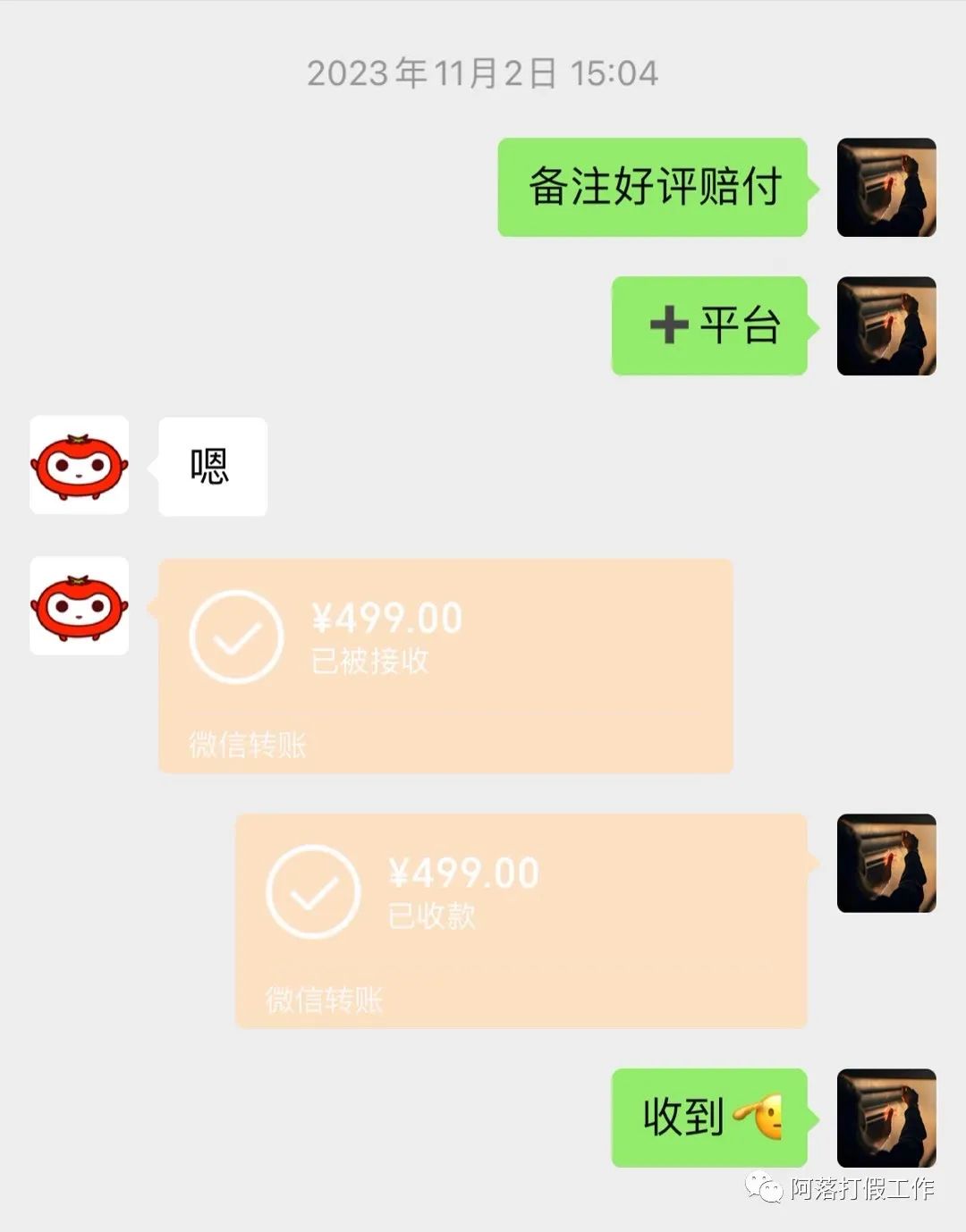966x1232 pixels.
Task: Tap own avatar beside 收到 message
Action: (885, 1118)
